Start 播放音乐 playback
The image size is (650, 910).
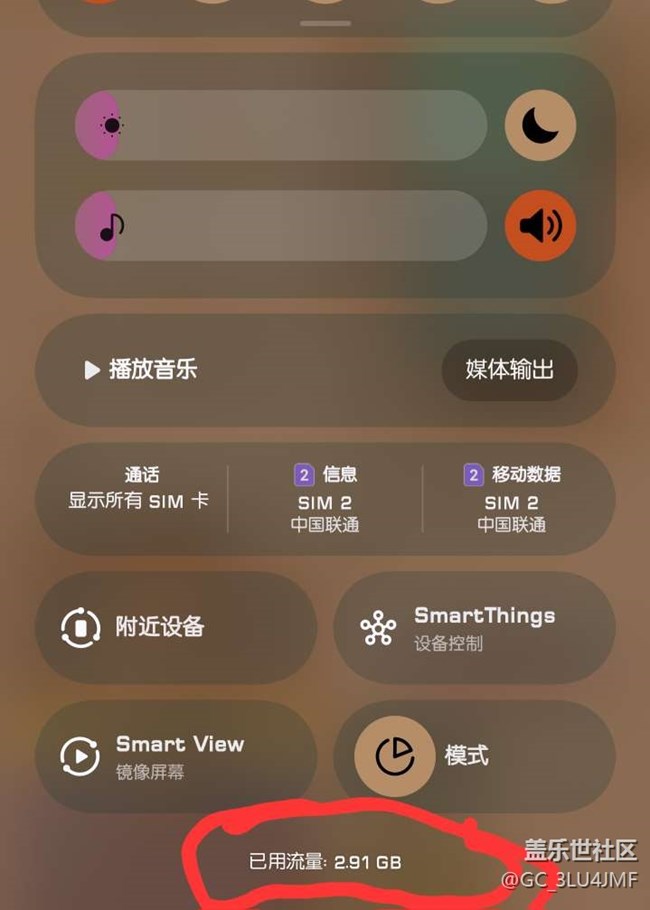click(141, 370)
